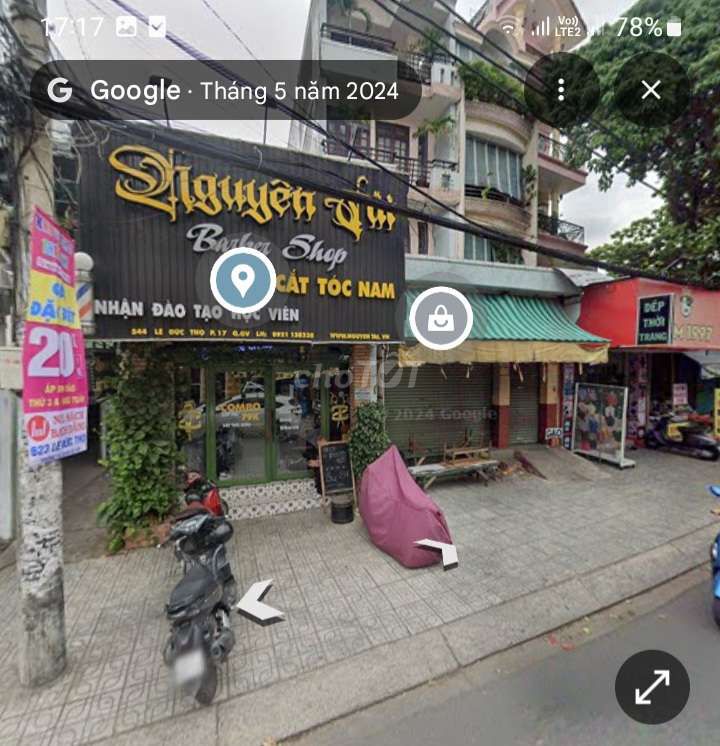This screenshot has height=746, width=720.
Task: Close the Street View panel
Action: point(651,90)
